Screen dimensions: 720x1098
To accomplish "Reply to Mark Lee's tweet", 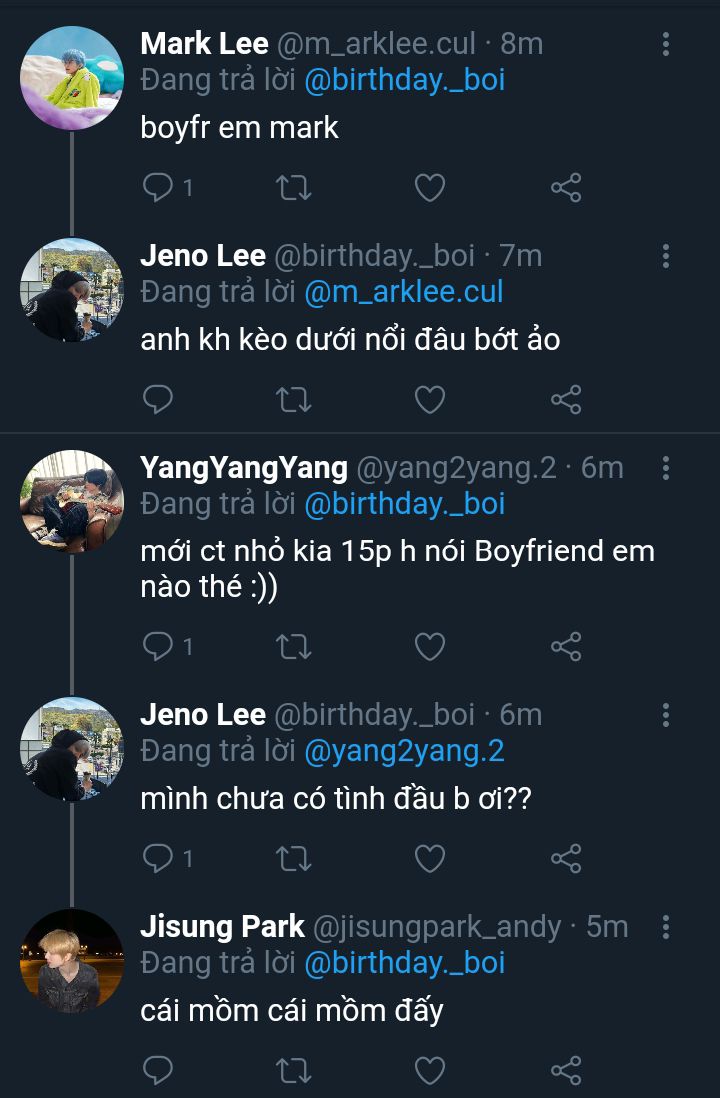I will pyautogui.click(x=159, y=187).
